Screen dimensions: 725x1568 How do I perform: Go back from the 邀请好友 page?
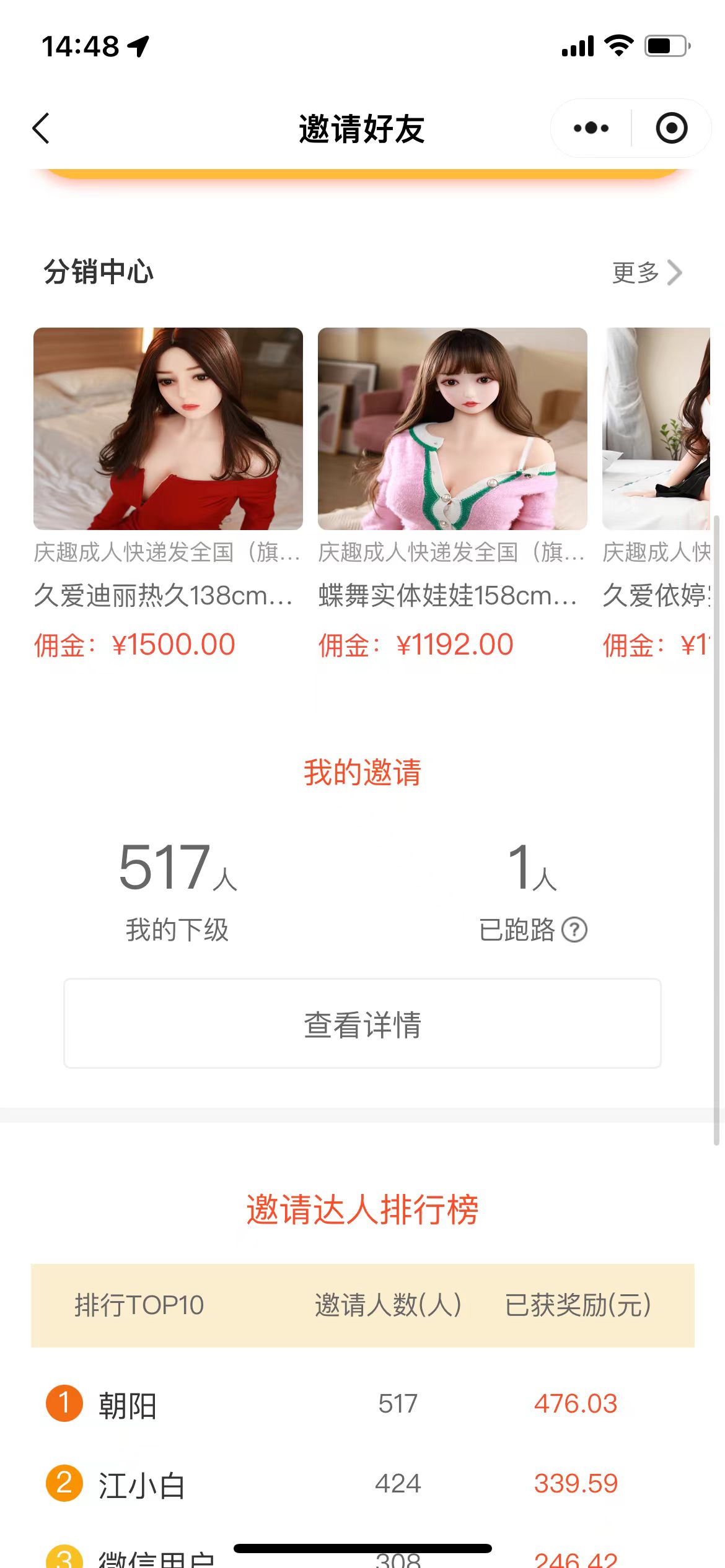point(41,129)
